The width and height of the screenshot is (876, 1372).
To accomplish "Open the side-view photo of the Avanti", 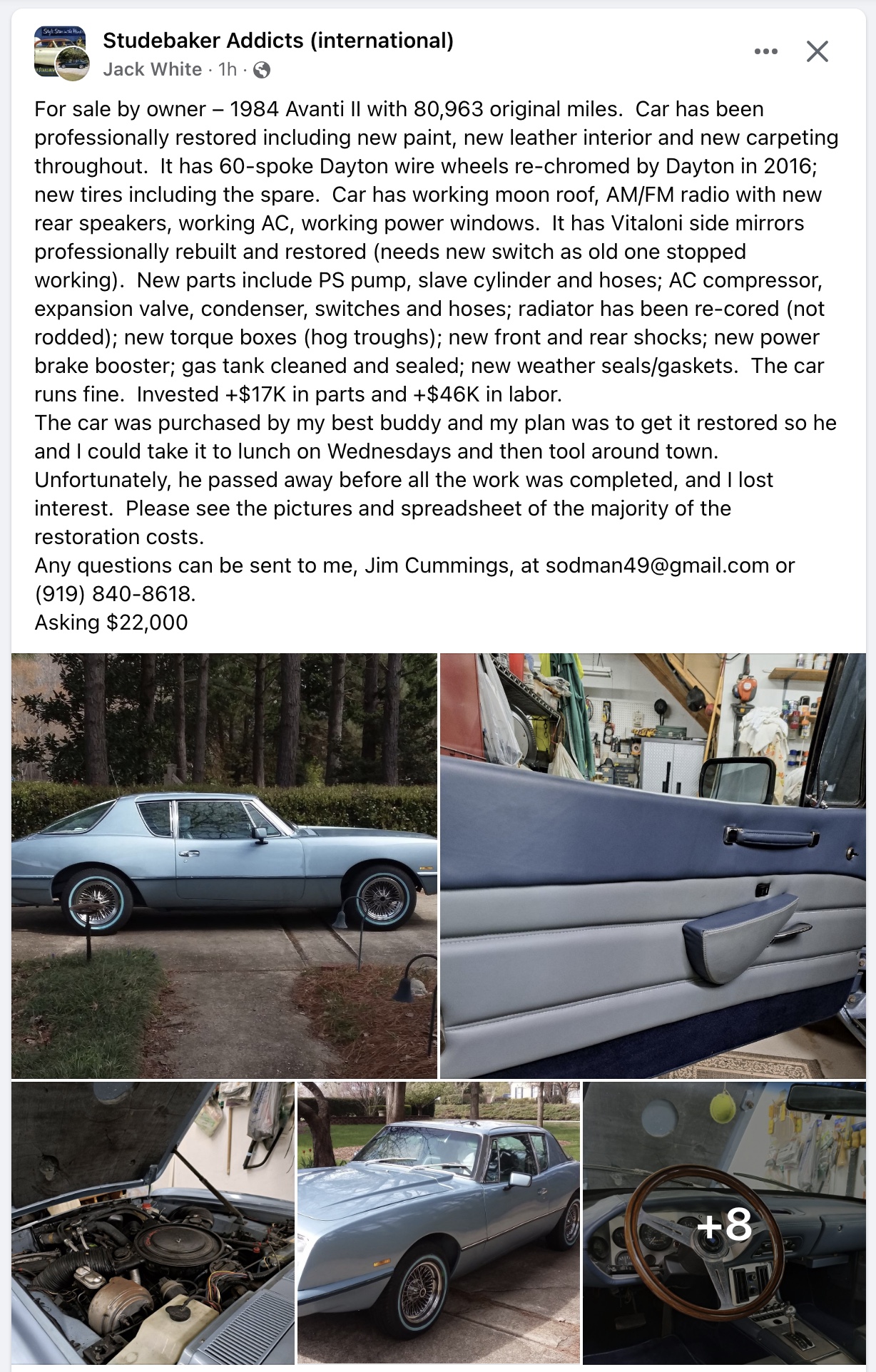I will coord(224,865).
